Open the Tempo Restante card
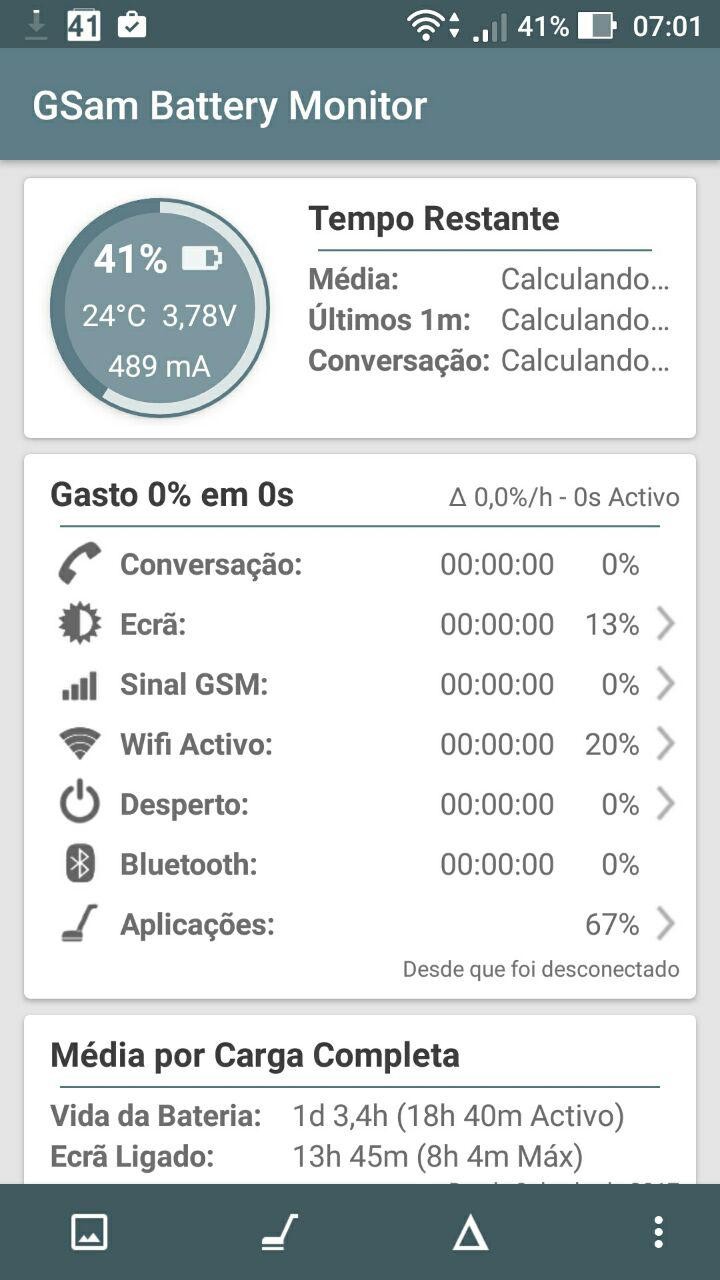720x1280 pixels. 360,308
